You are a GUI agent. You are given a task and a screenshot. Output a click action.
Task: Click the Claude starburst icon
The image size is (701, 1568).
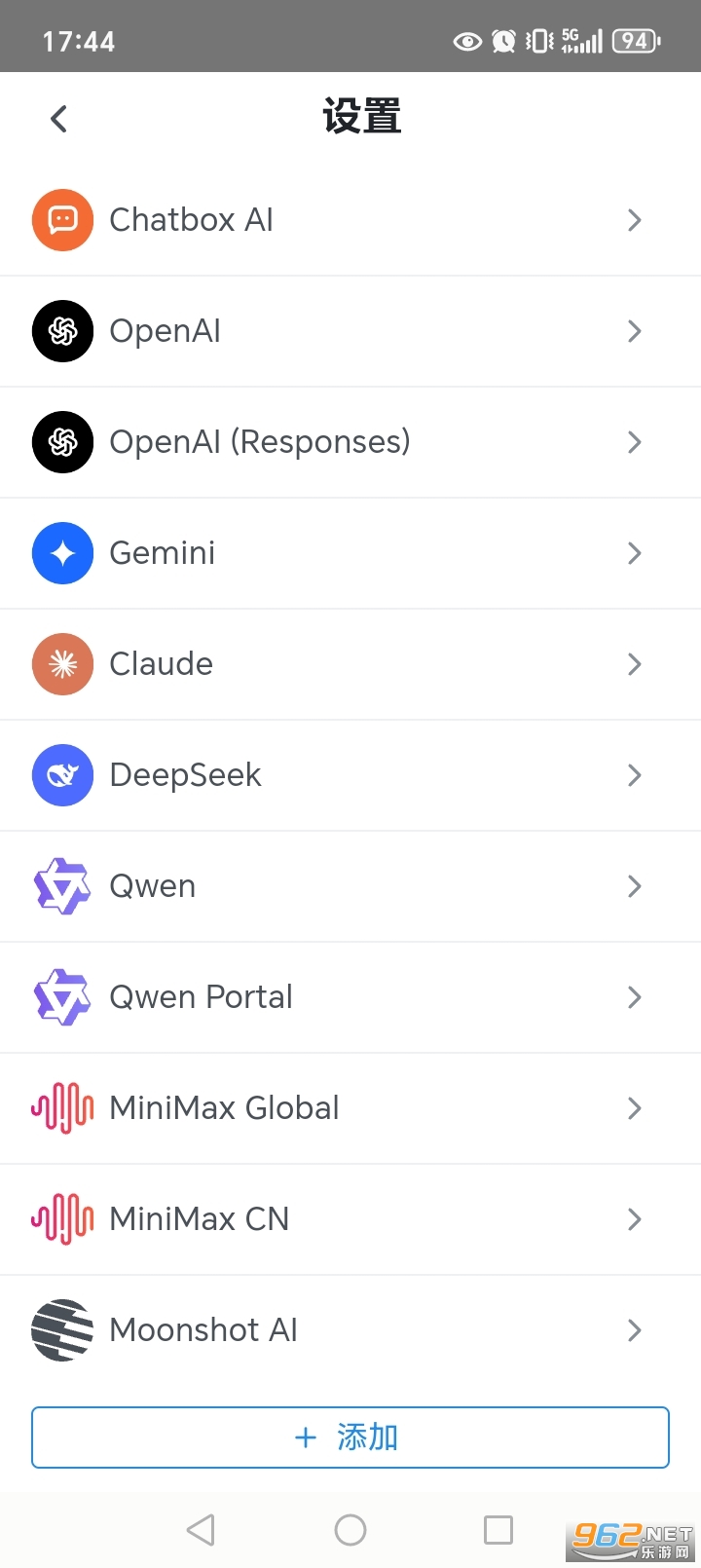(62, 664)
